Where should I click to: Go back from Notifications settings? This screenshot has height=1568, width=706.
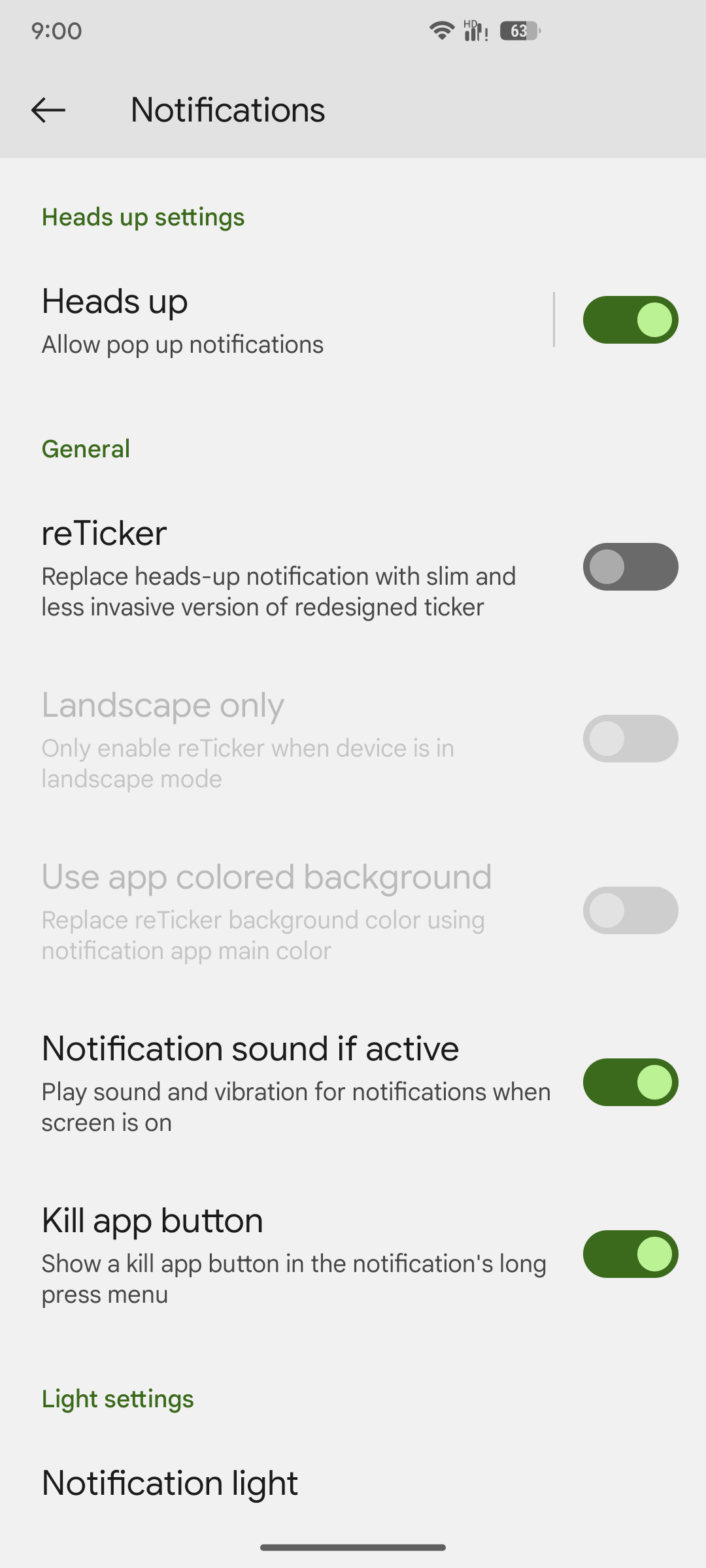click(48, 110)
